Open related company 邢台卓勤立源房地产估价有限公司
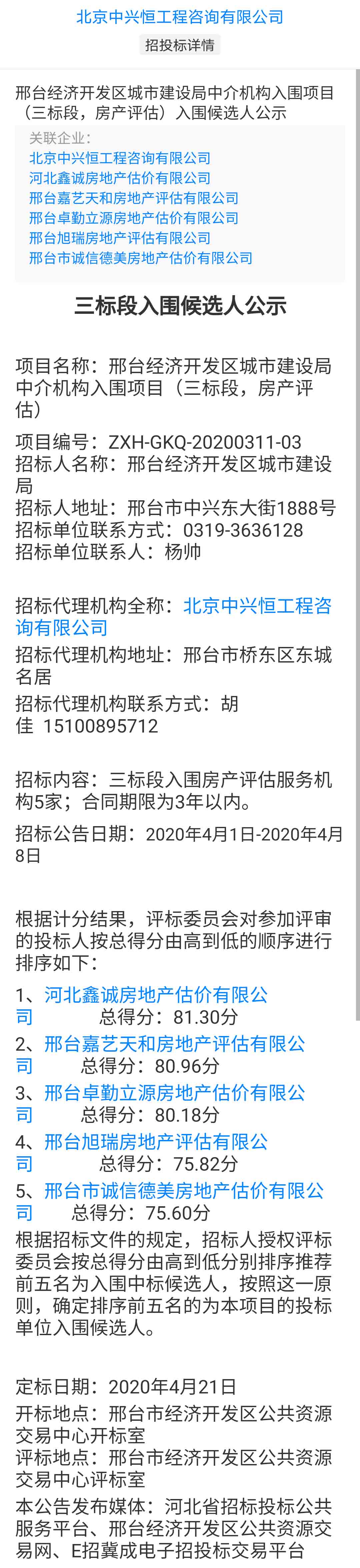 (x=133, y=219)
